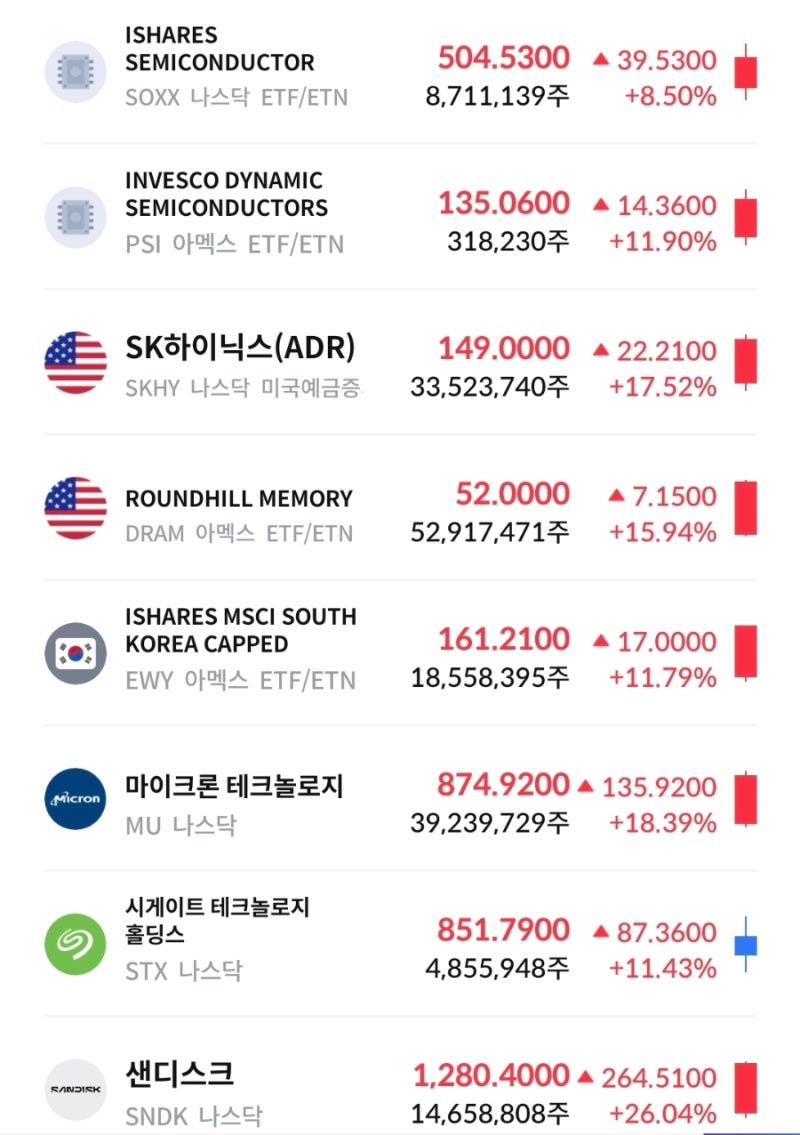Image resolution: width=800 pixels, height=1135 pixels.
Task: Open Invesco Dynamic Semiconductors PSI row
Action: click(400, 217)
